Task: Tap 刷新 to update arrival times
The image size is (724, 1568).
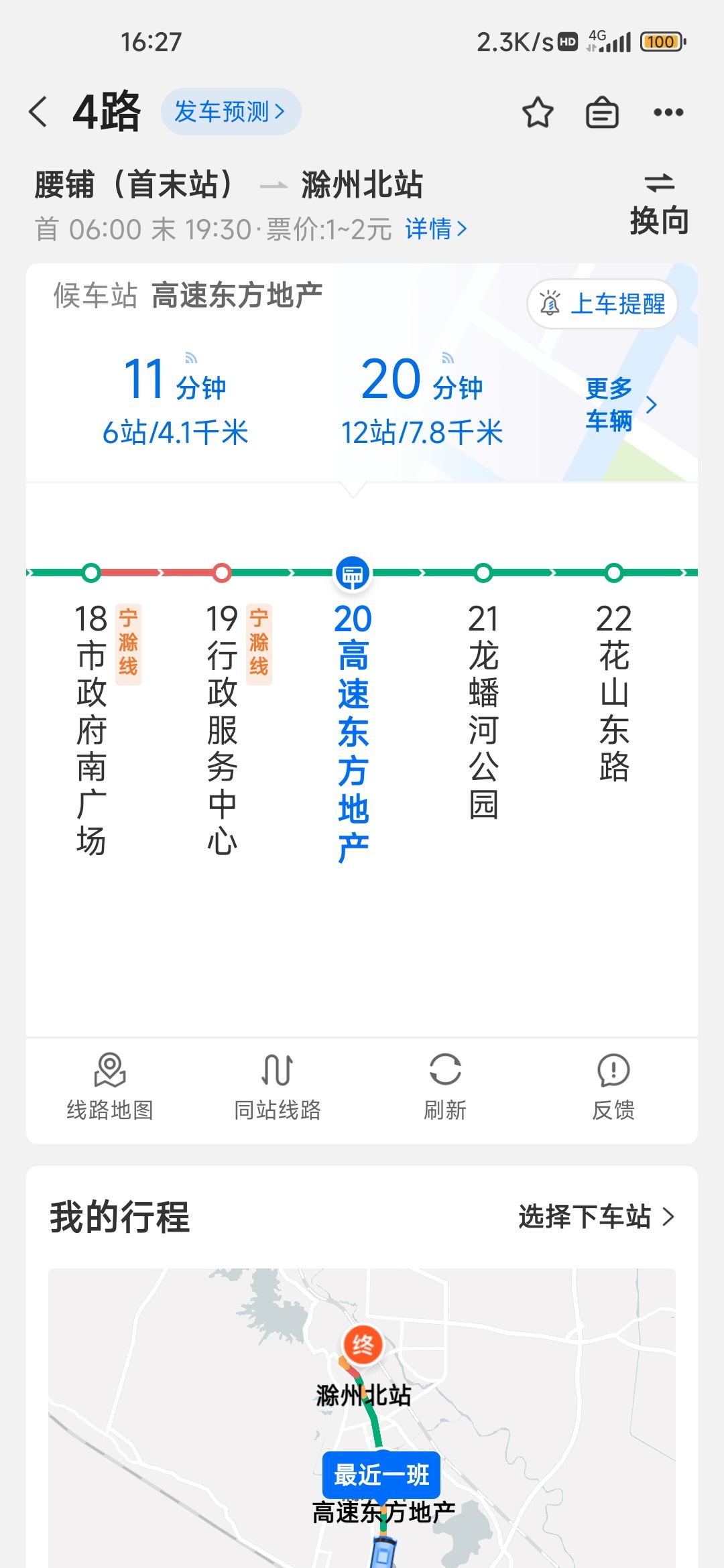Action: [445, 1087]
